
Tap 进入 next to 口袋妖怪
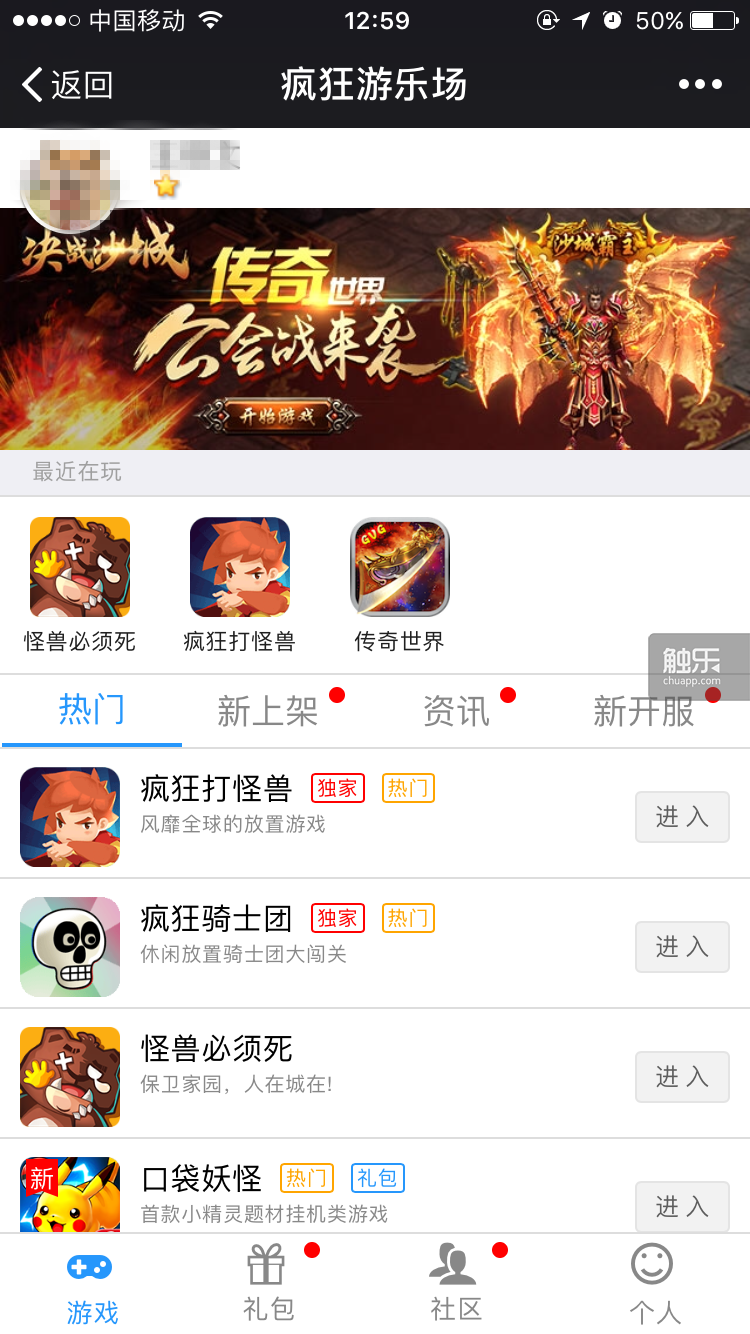[x=682, y=1206]
